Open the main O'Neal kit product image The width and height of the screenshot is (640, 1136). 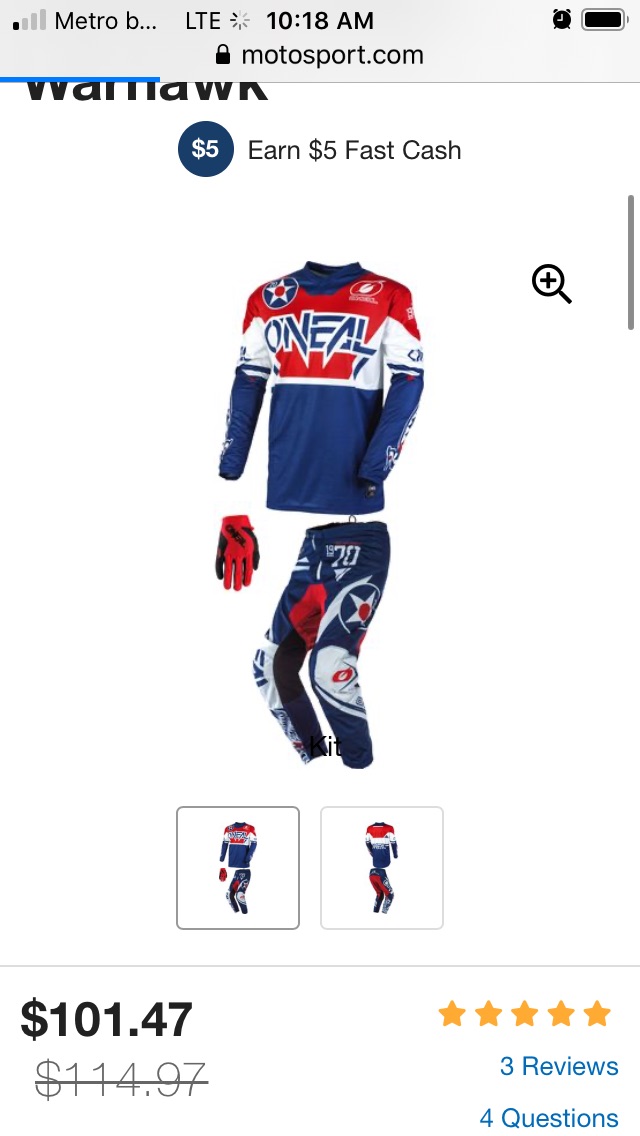[x=320, y=513]
